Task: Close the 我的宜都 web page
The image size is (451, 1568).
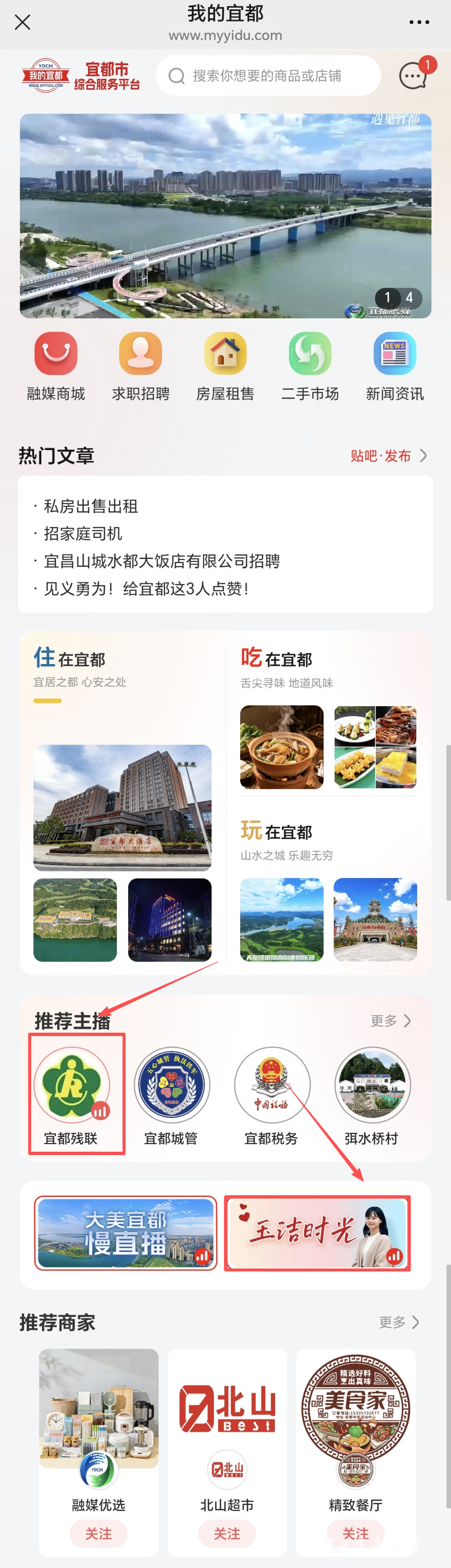Action: (x=23, y=23)
